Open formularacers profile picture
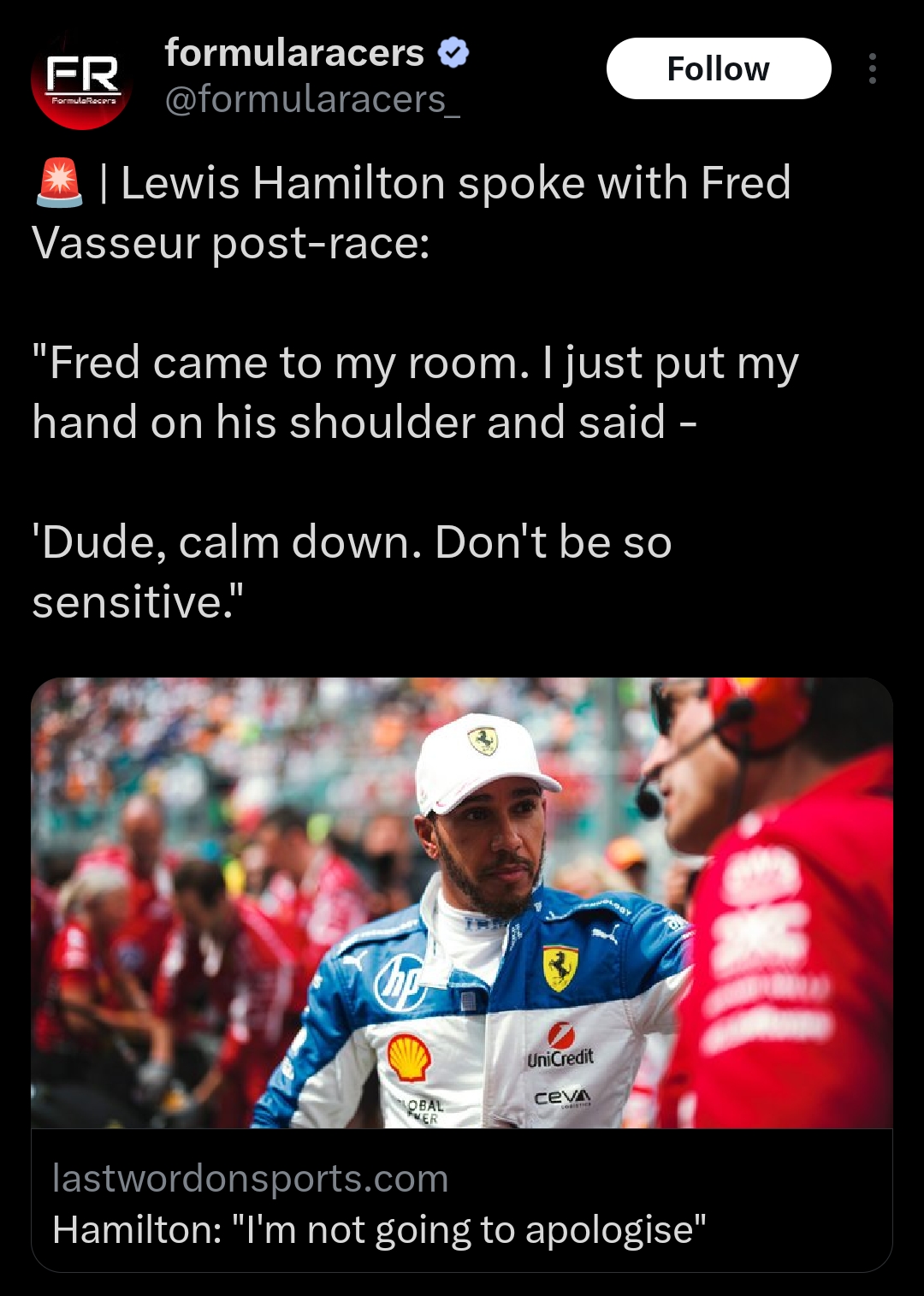Screen dimensions: 924x1296 (x=81, y=80)
